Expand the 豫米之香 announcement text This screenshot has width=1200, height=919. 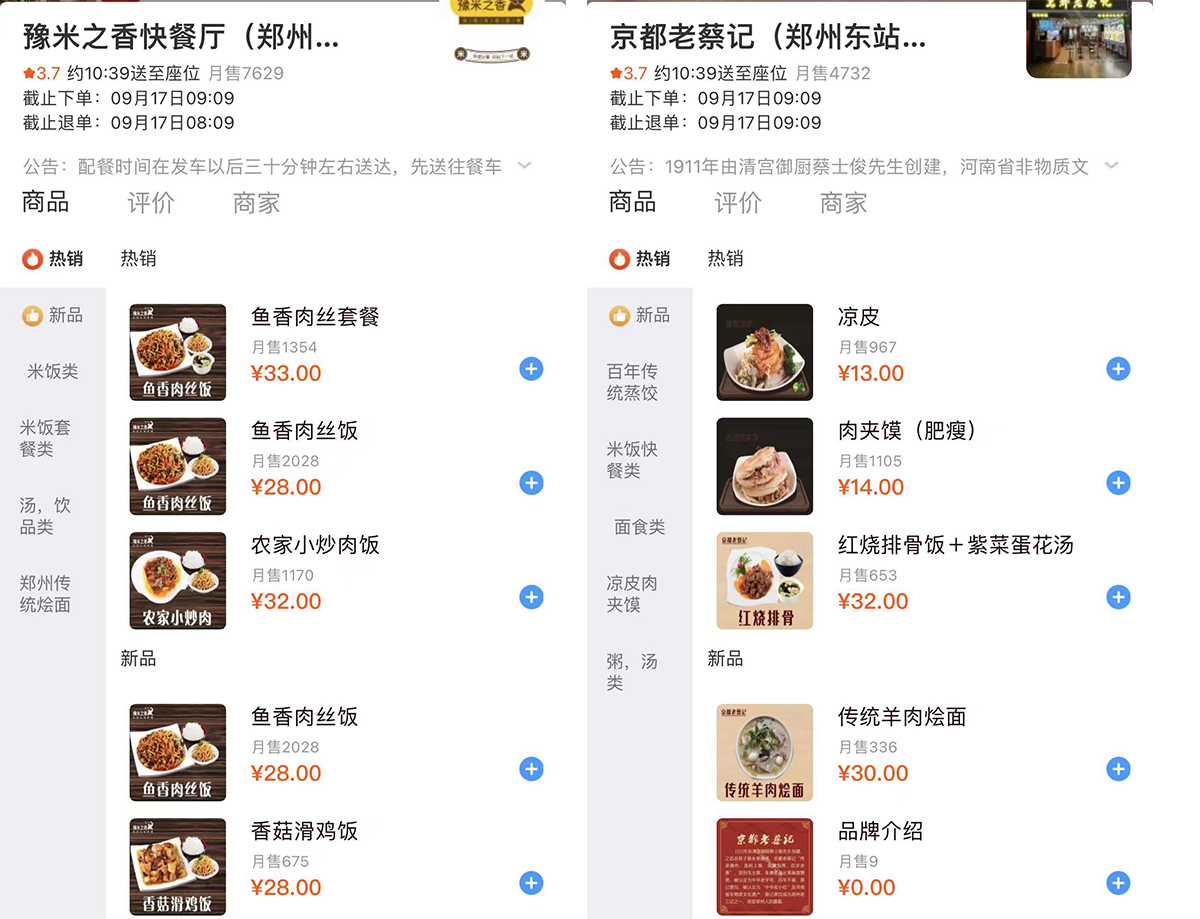(x=524, y=166)
